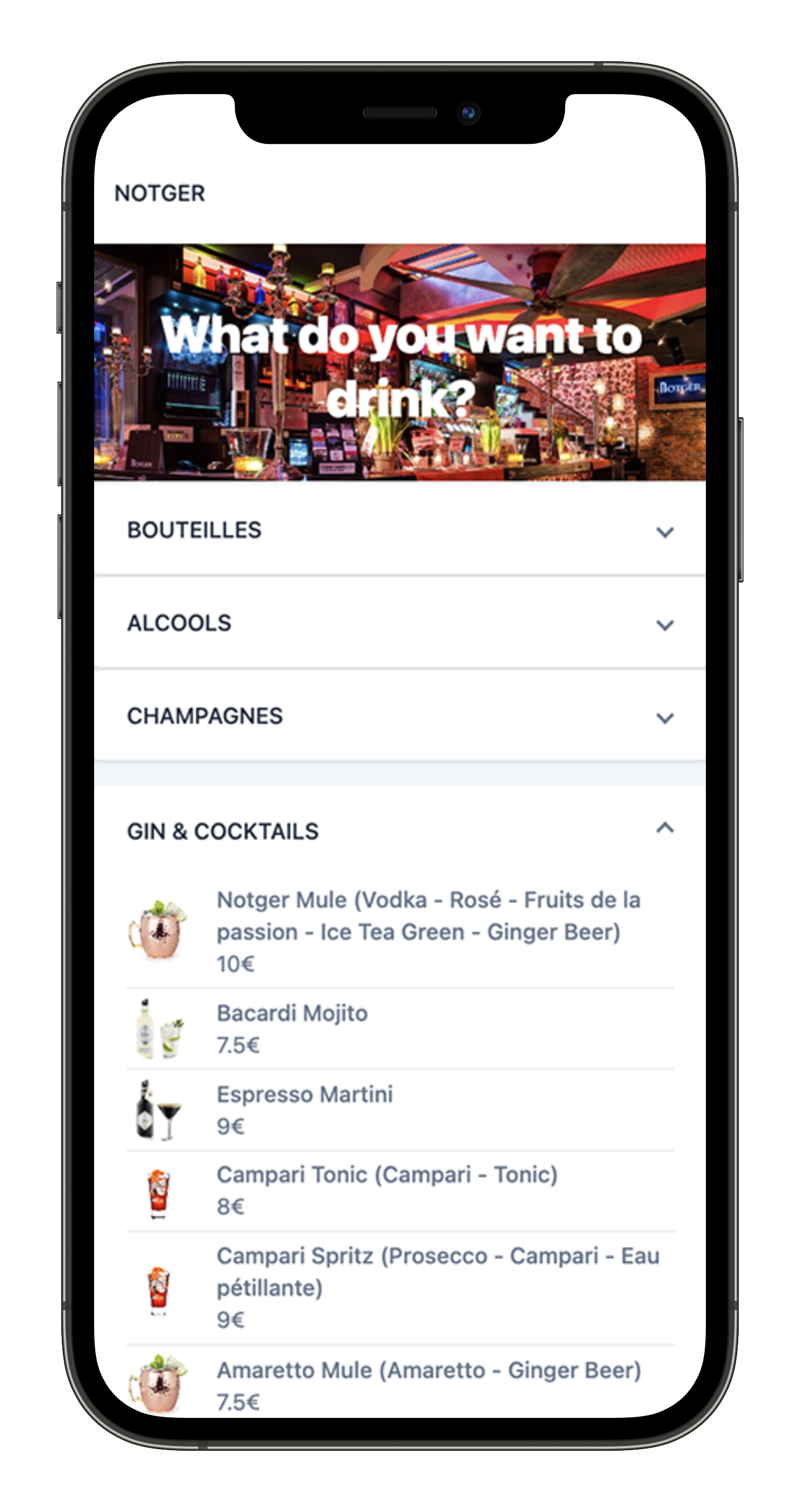Expand the BOUTEILLES section
This screenshot has height=1512, width=800.
coord(399,531)
